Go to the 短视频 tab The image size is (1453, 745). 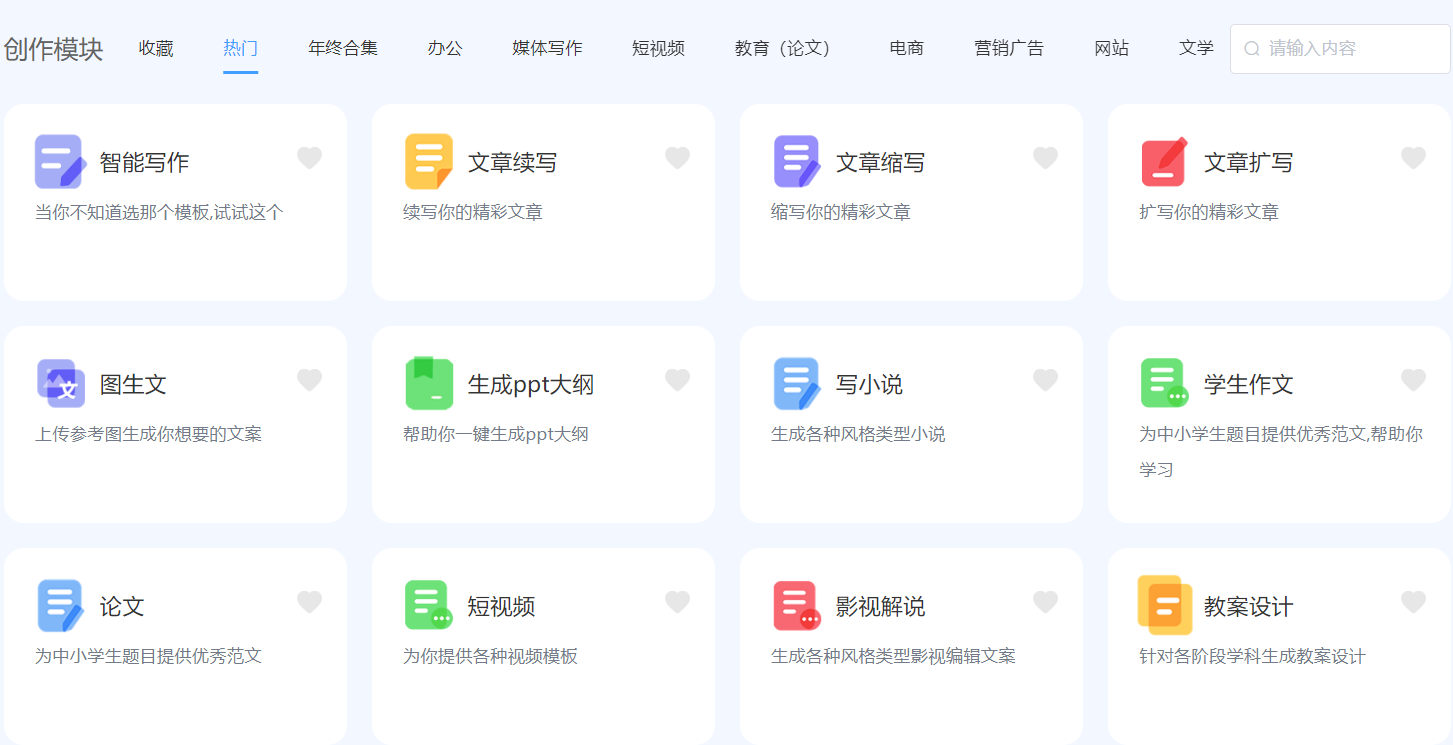(x=658, y=48)
